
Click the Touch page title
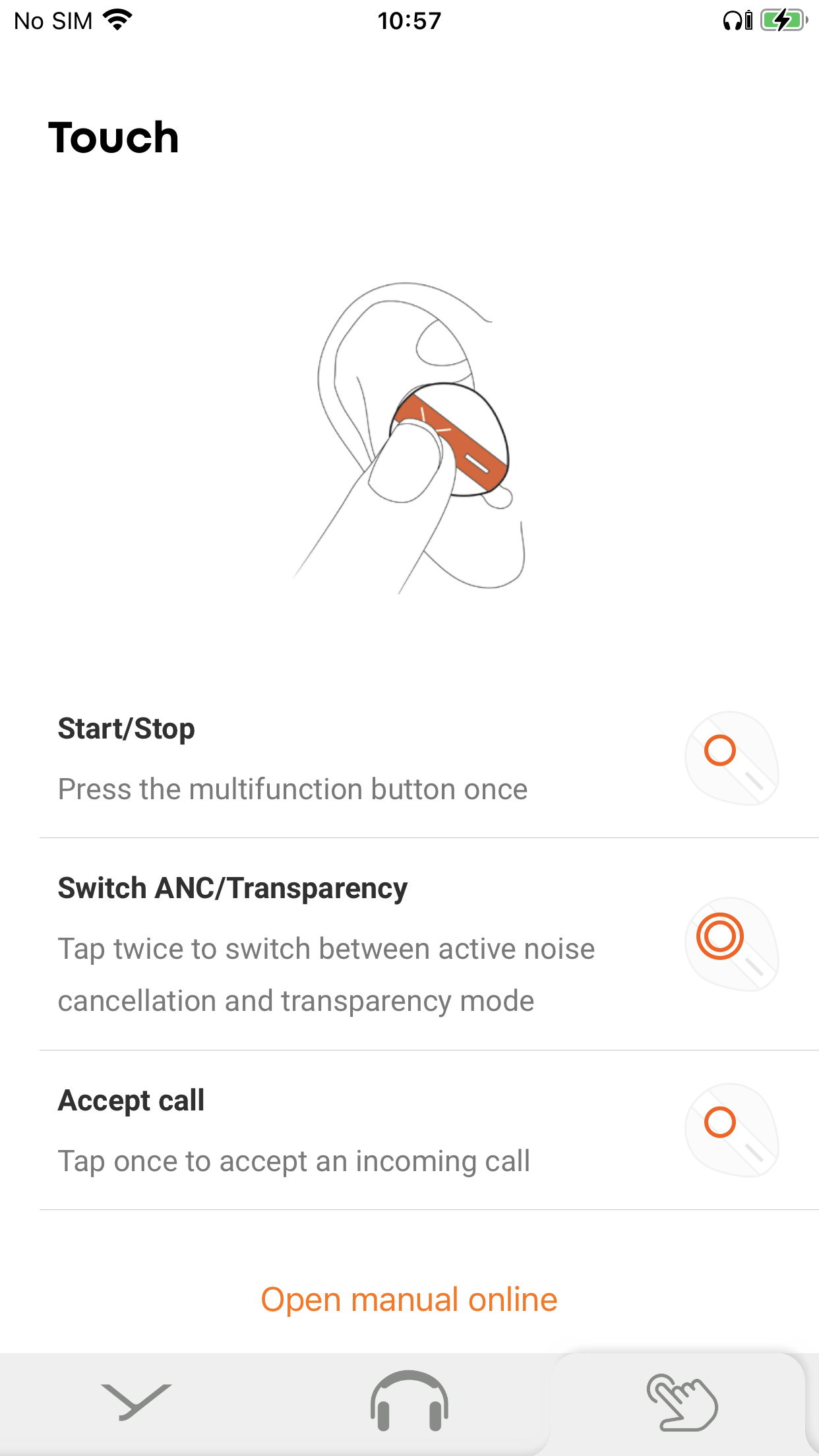point(112,137)
